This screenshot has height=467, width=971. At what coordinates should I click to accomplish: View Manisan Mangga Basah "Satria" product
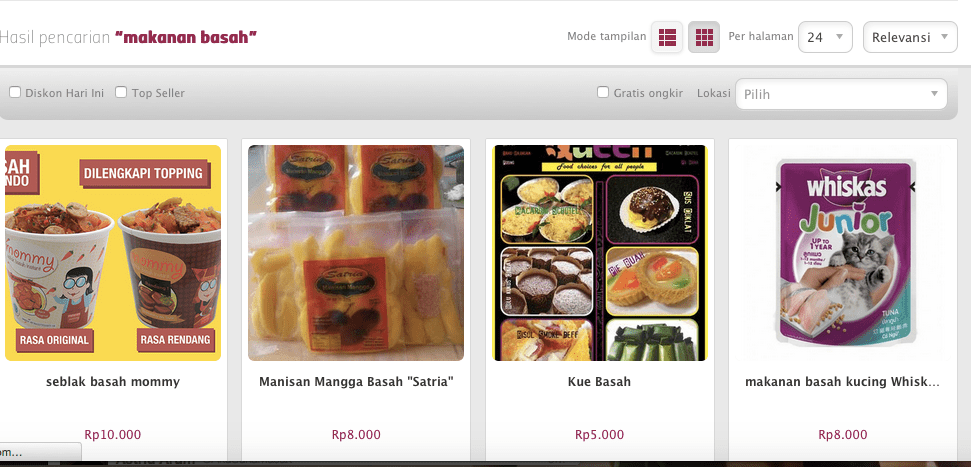pos(356,253)
